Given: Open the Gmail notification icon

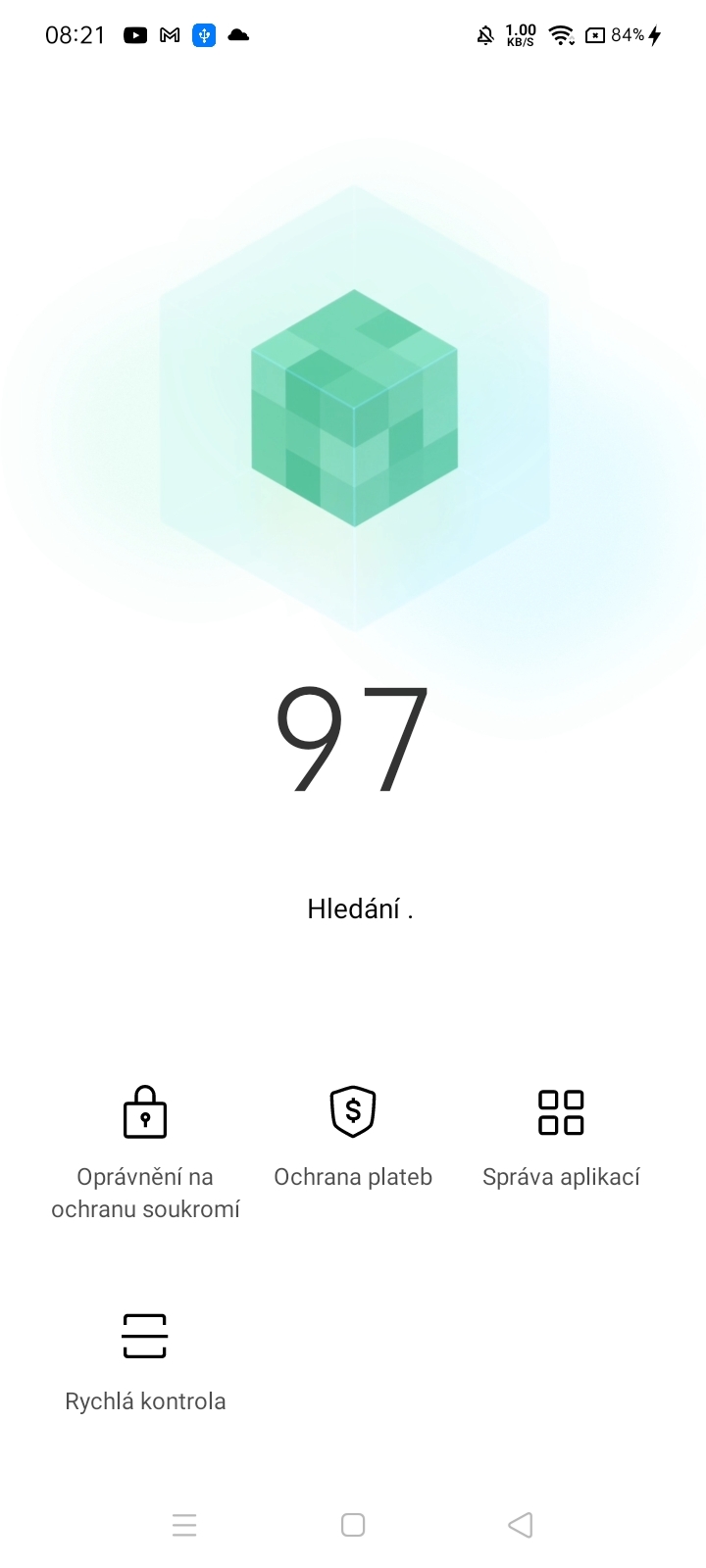Looking at the screenshot, I should click(169, 34).
